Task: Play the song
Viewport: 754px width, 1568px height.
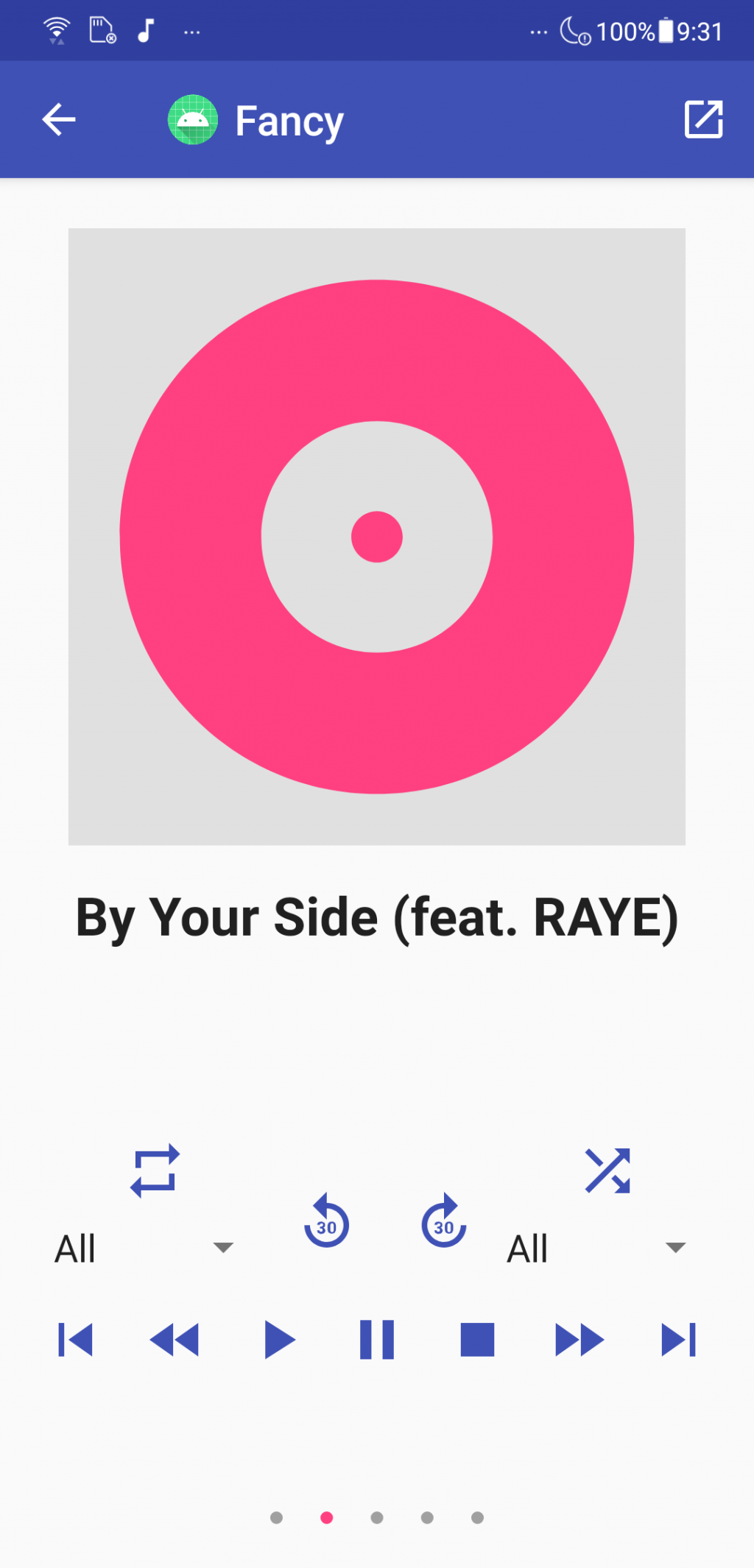Action: (279, 1339)
